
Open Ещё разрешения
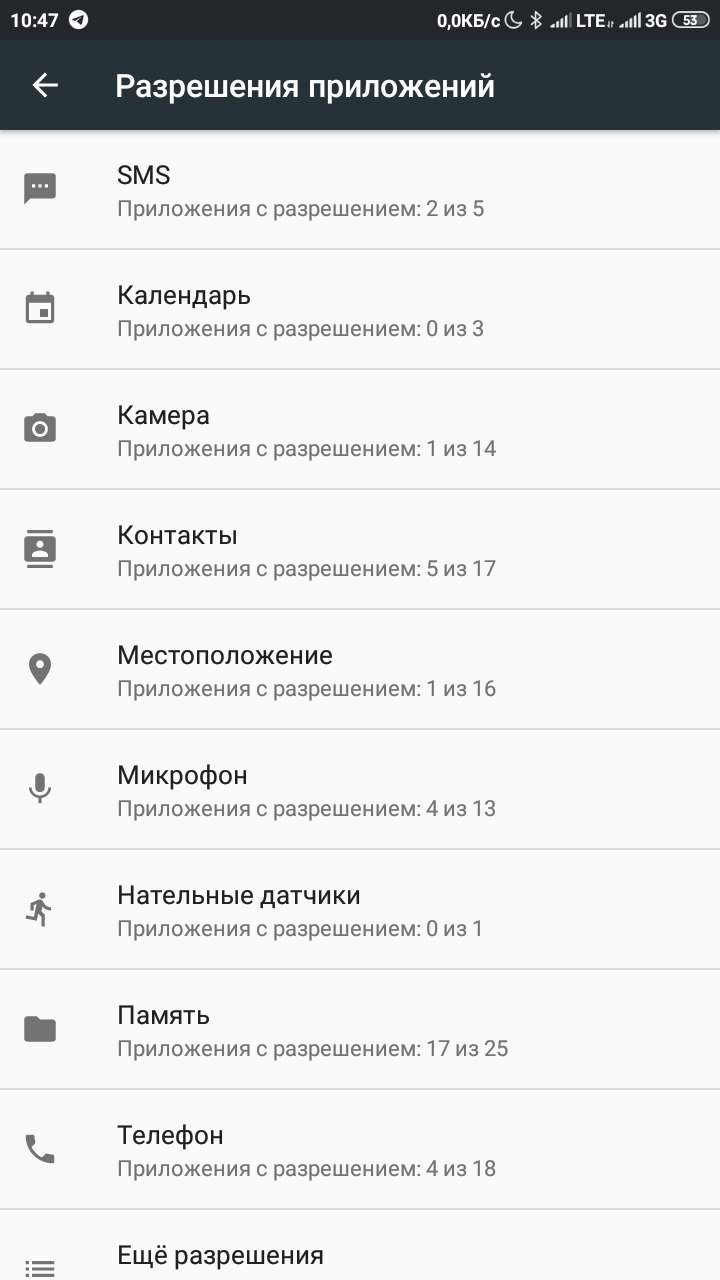pyautogui.click(x=360, y=1246)
